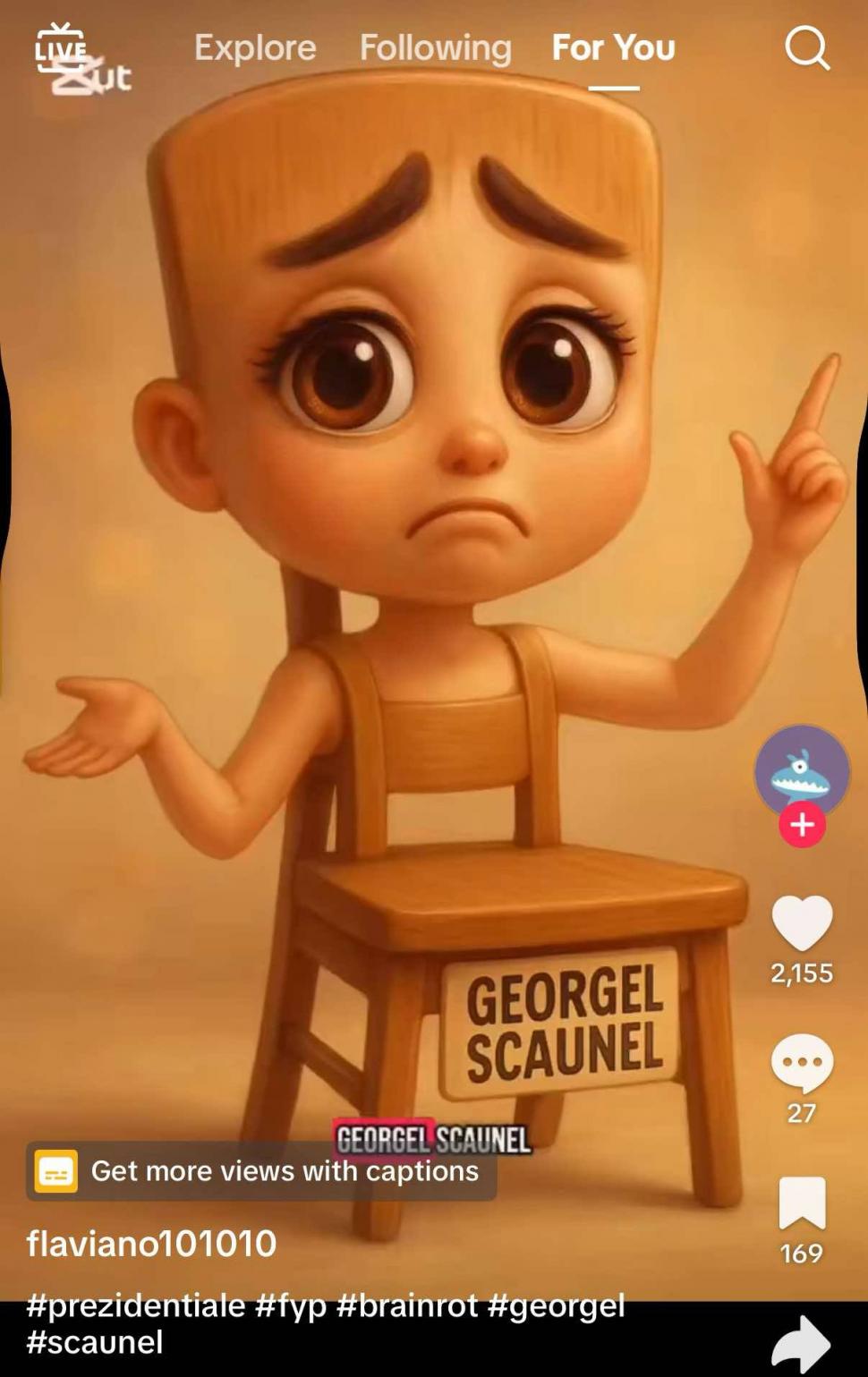This screenshot has width=868, height=1377.
Task: Open the #prezidentiale hashtag
Action: [x=136, y=1305]
